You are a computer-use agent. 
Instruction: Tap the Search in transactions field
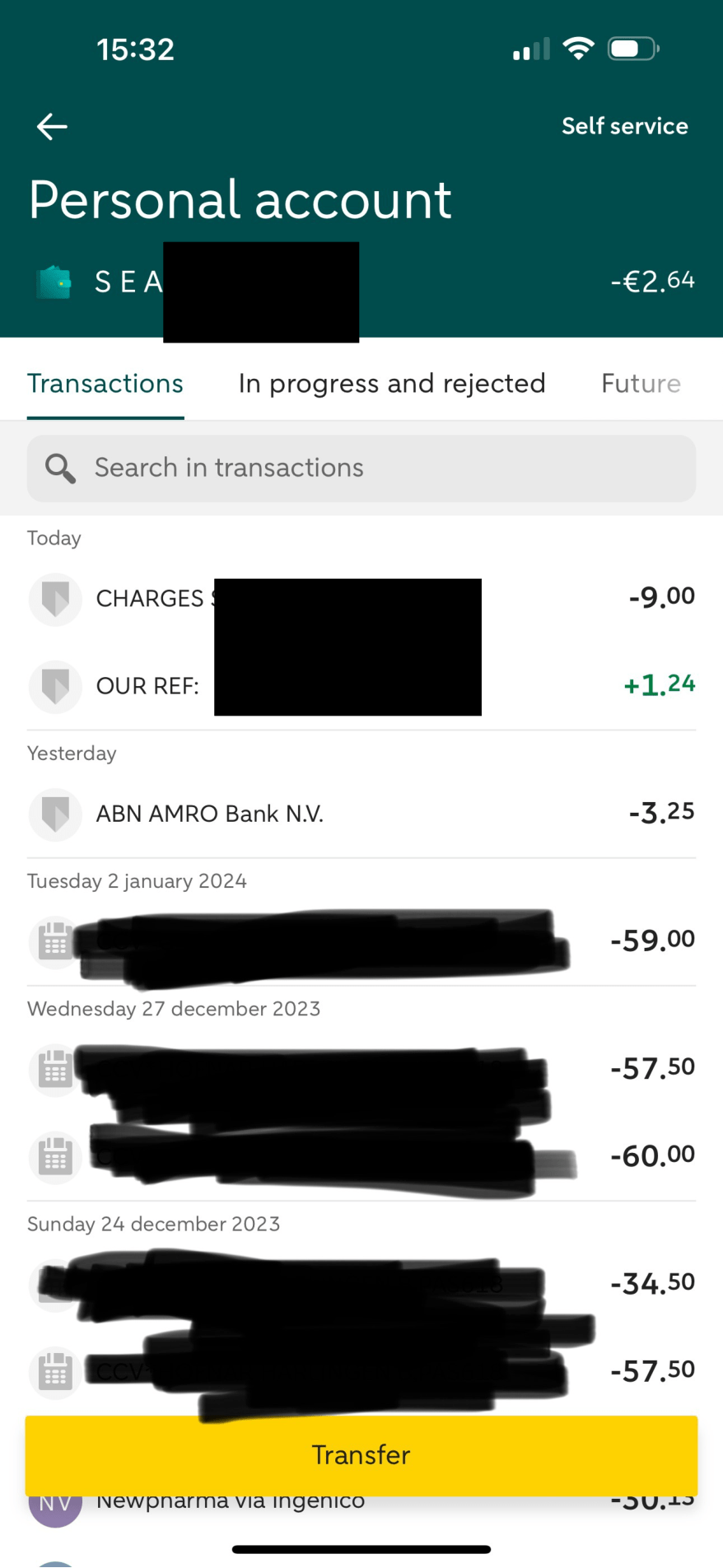click(x=361, y=468)
